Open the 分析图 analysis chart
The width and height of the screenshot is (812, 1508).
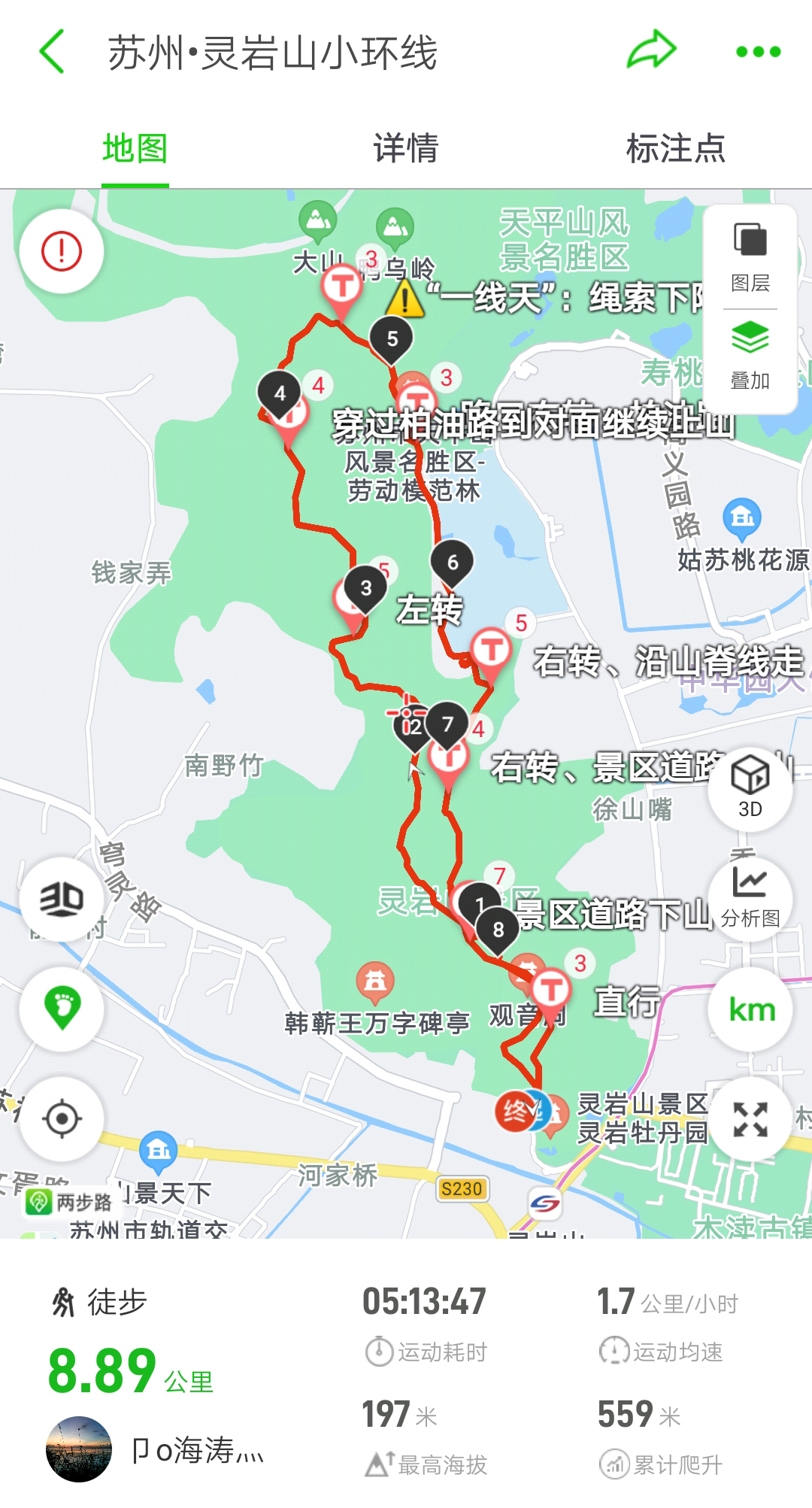coord(750,897)
